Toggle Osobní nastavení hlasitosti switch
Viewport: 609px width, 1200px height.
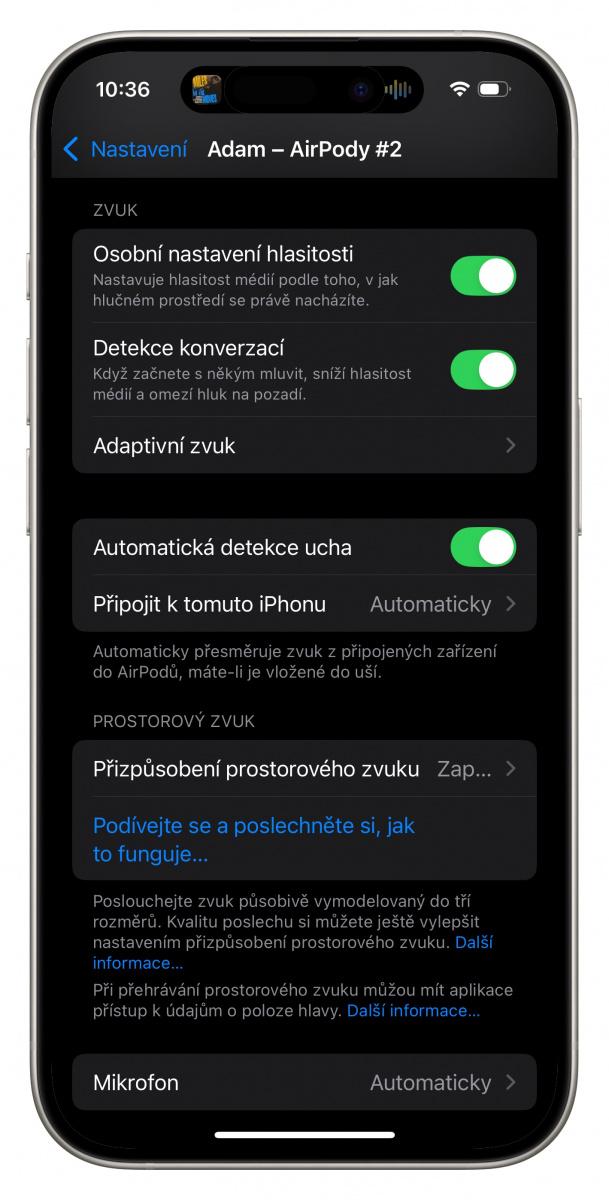[483, 276]
